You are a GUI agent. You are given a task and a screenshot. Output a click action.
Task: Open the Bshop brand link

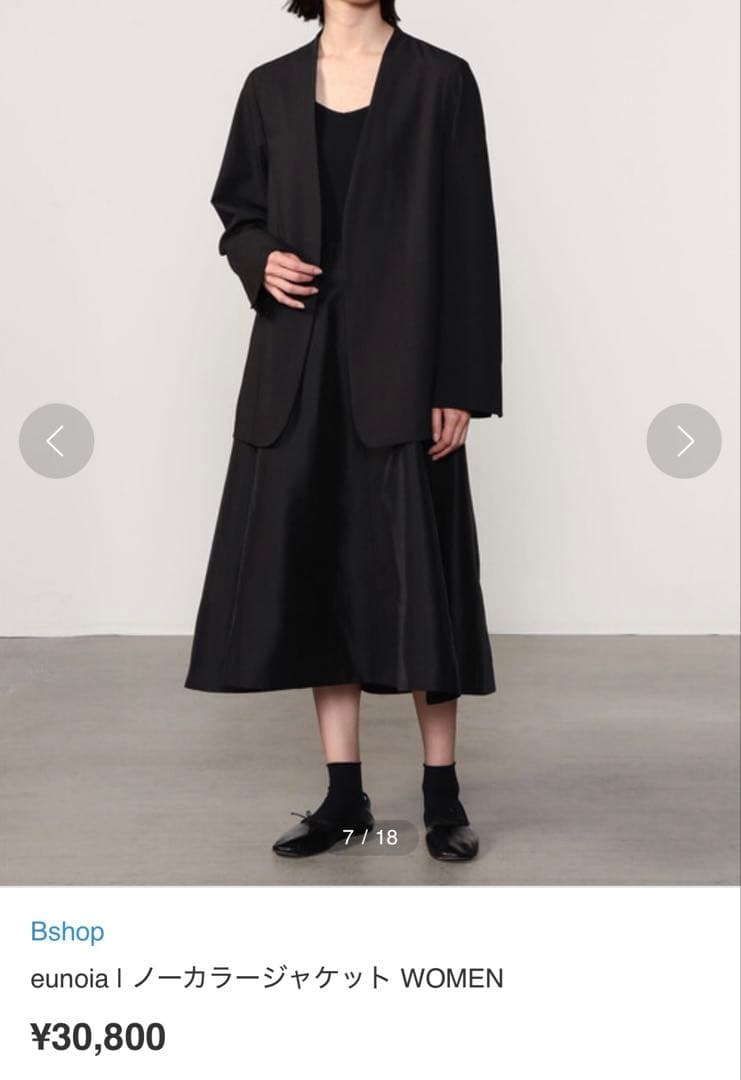point(67,932)
